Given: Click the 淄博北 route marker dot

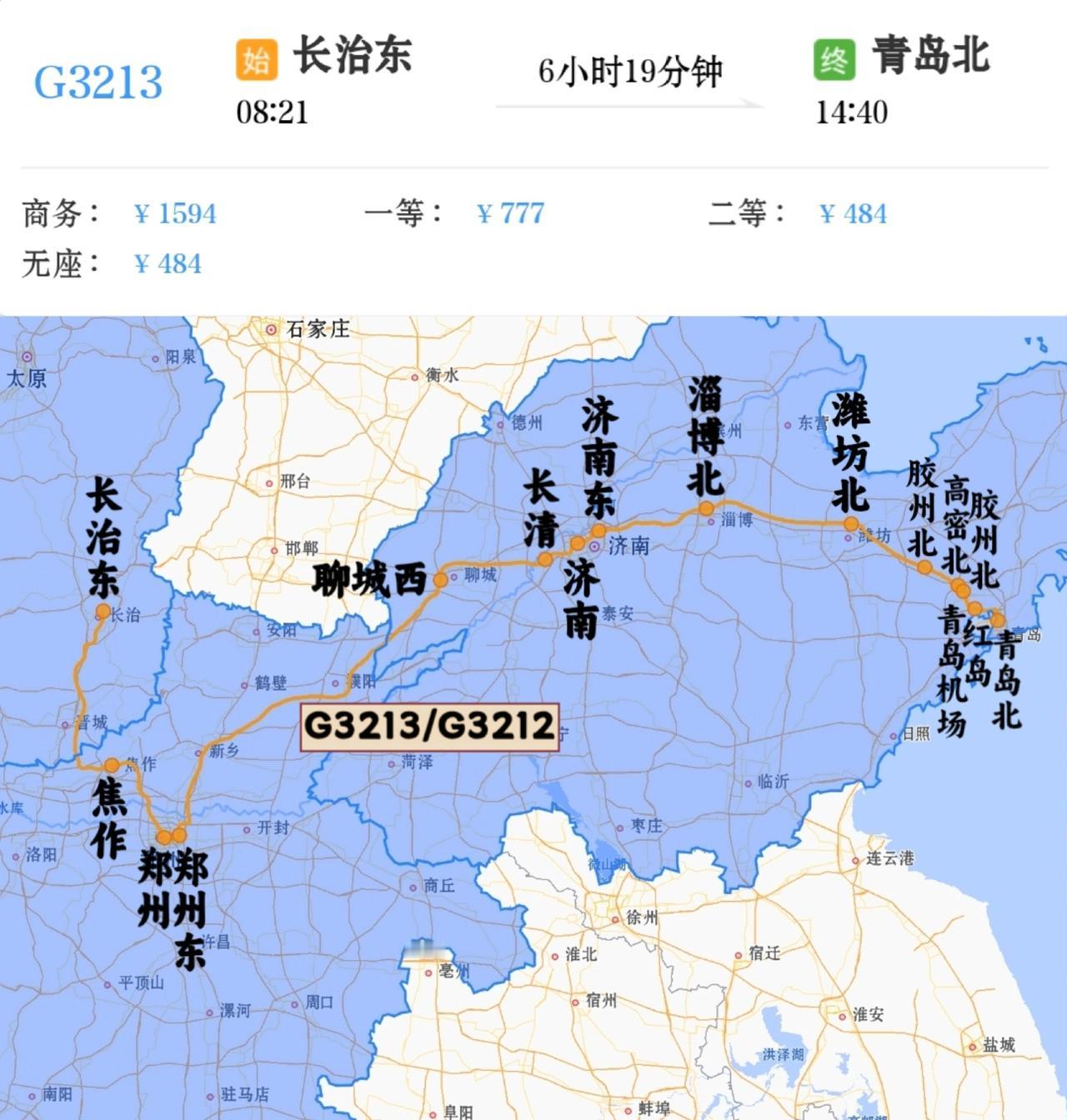Looking at the screenshot, I should point(706,508).
